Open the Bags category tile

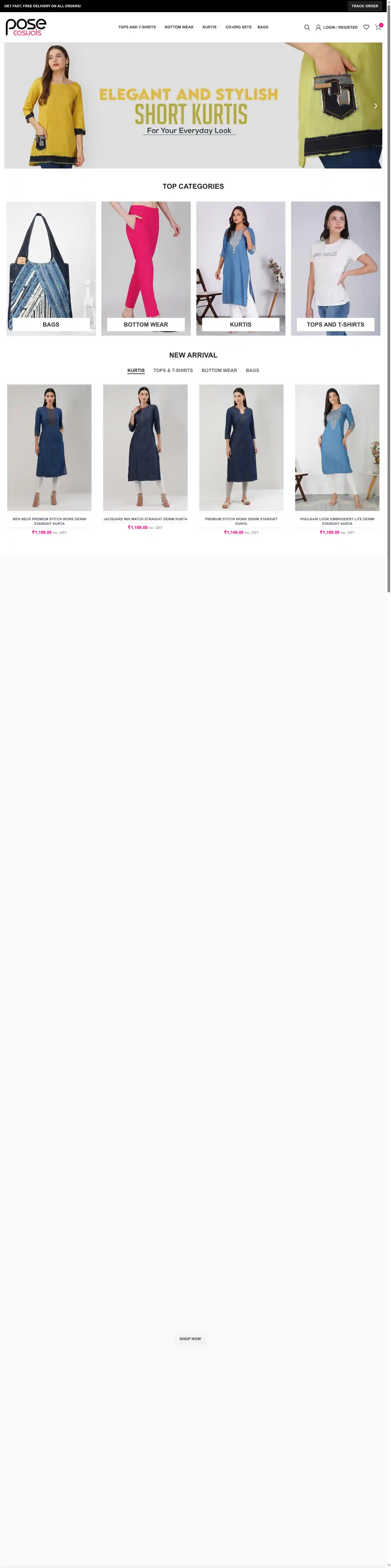click(x=51, y=268)
